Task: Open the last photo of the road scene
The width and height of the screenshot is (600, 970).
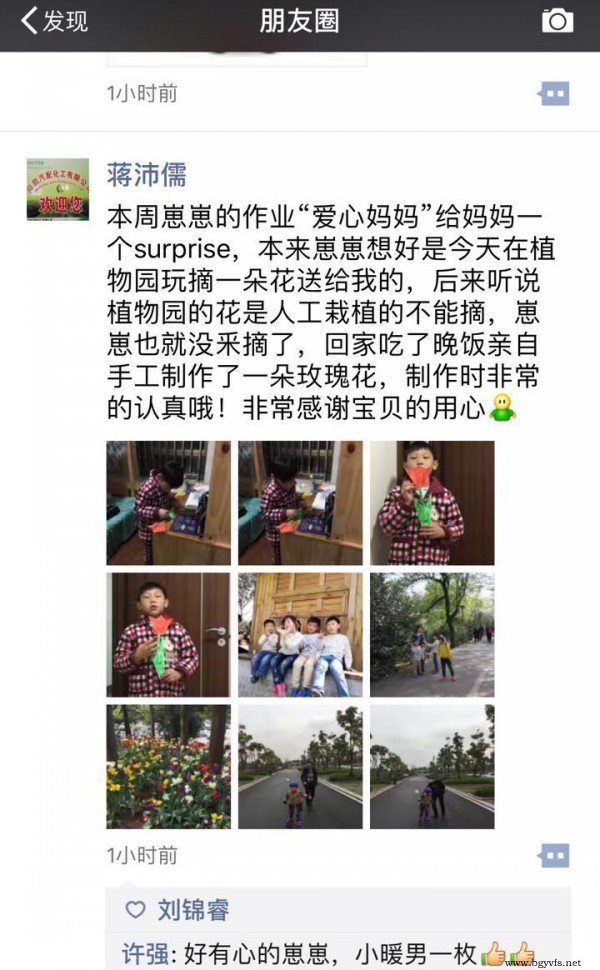Action: click(x=432, y=767)
